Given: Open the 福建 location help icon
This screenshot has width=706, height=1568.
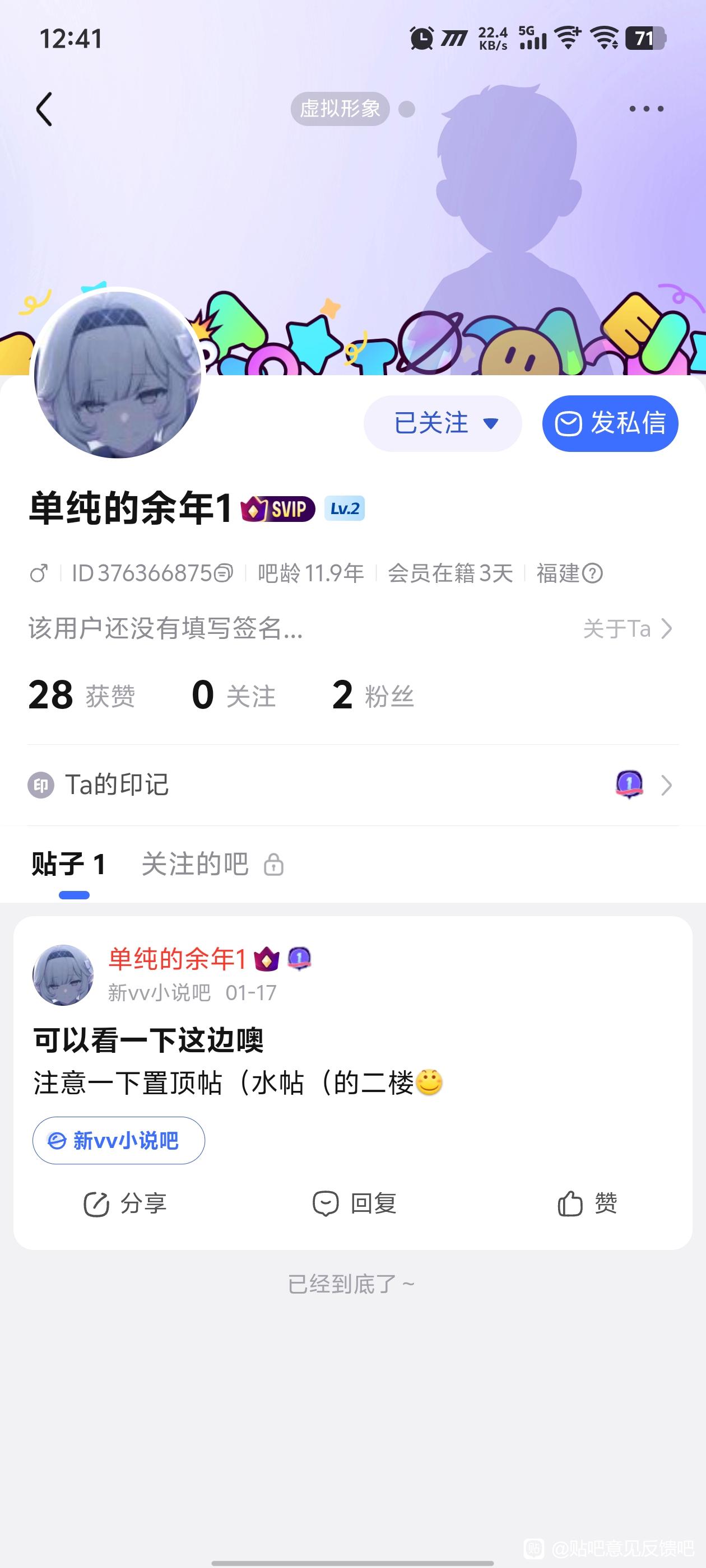Looking at the screenshot, I should click(592, 573).
